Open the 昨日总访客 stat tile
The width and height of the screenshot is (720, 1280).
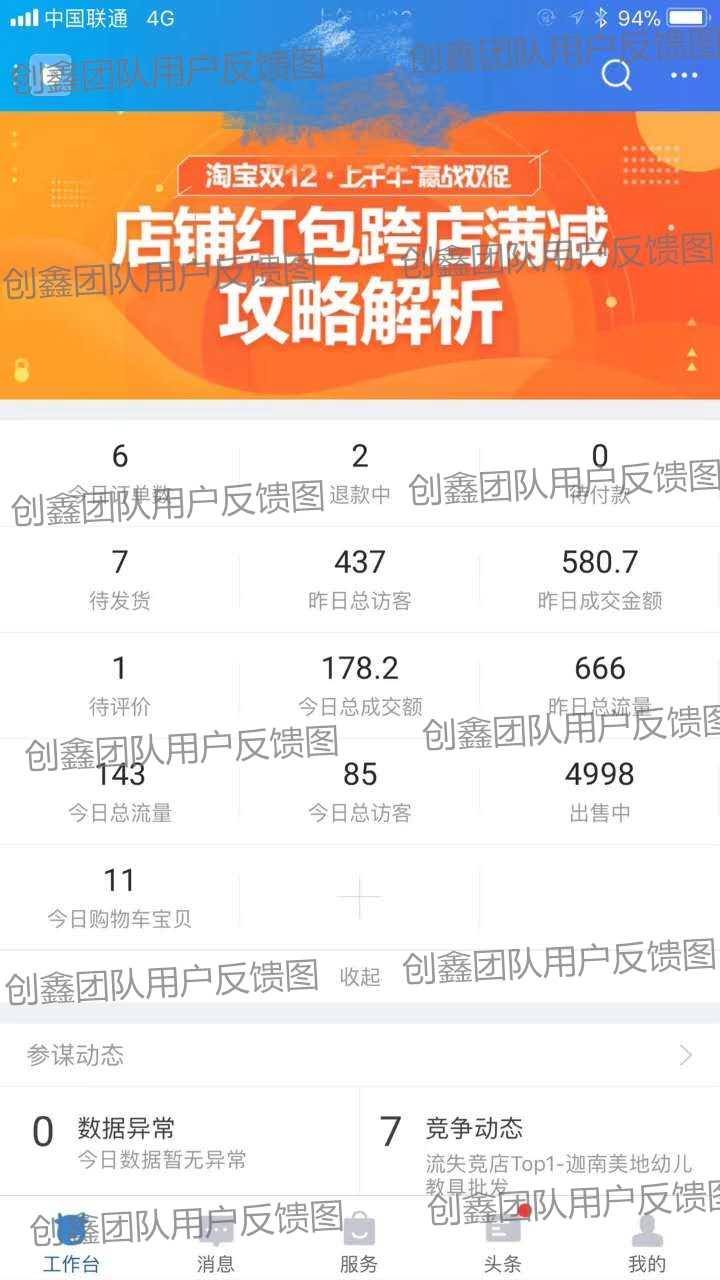point(360,580)
